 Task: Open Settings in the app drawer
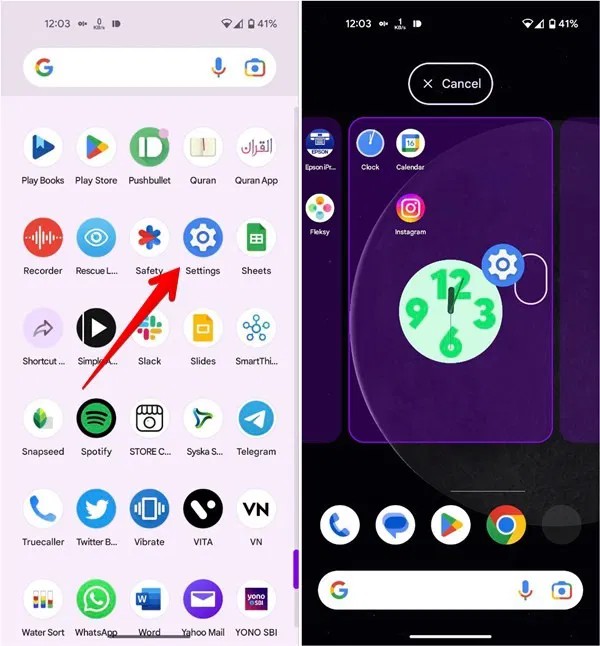(x=202, y=238)
